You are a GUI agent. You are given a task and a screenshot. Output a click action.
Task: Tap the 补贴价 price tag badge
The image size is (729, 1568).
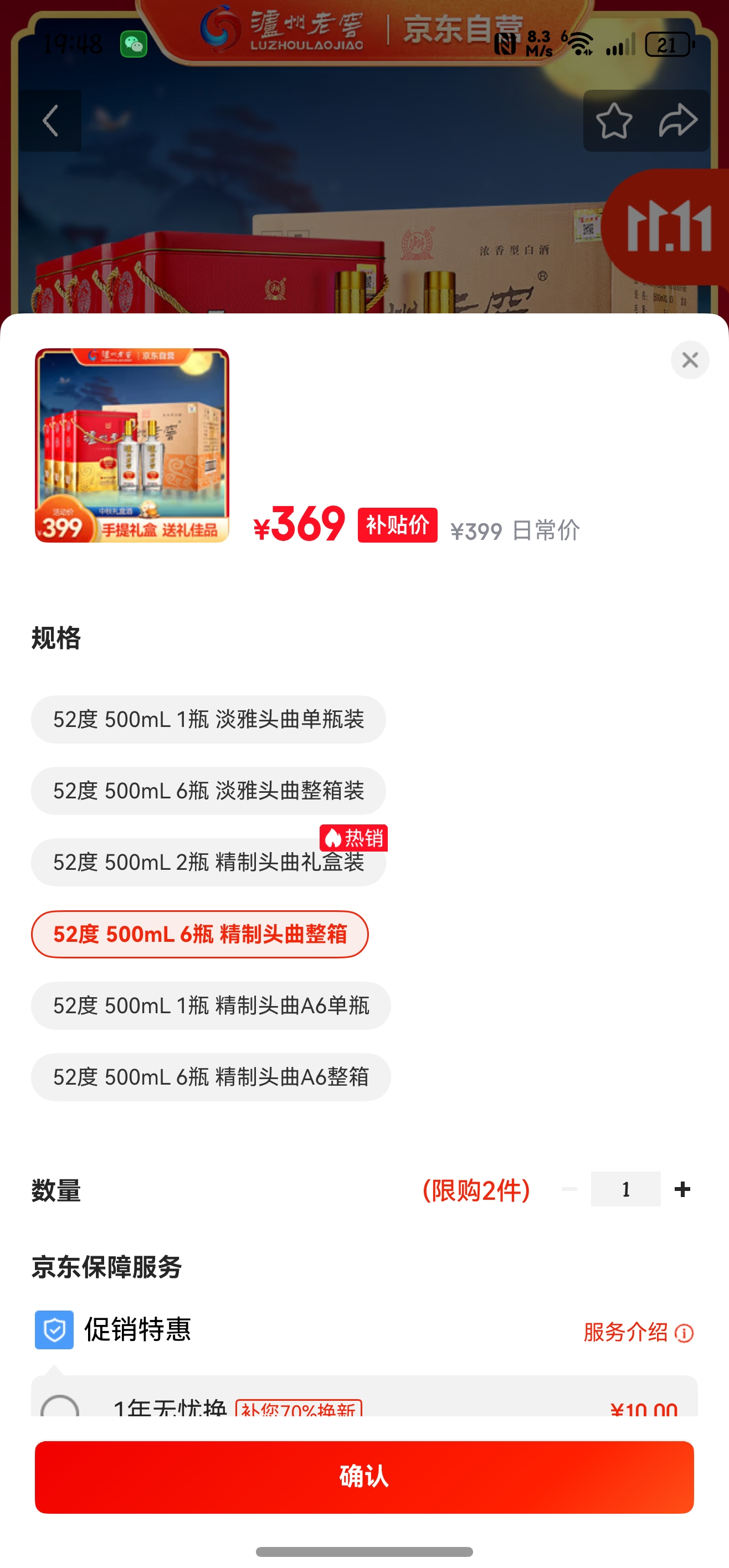click(397, 527)
